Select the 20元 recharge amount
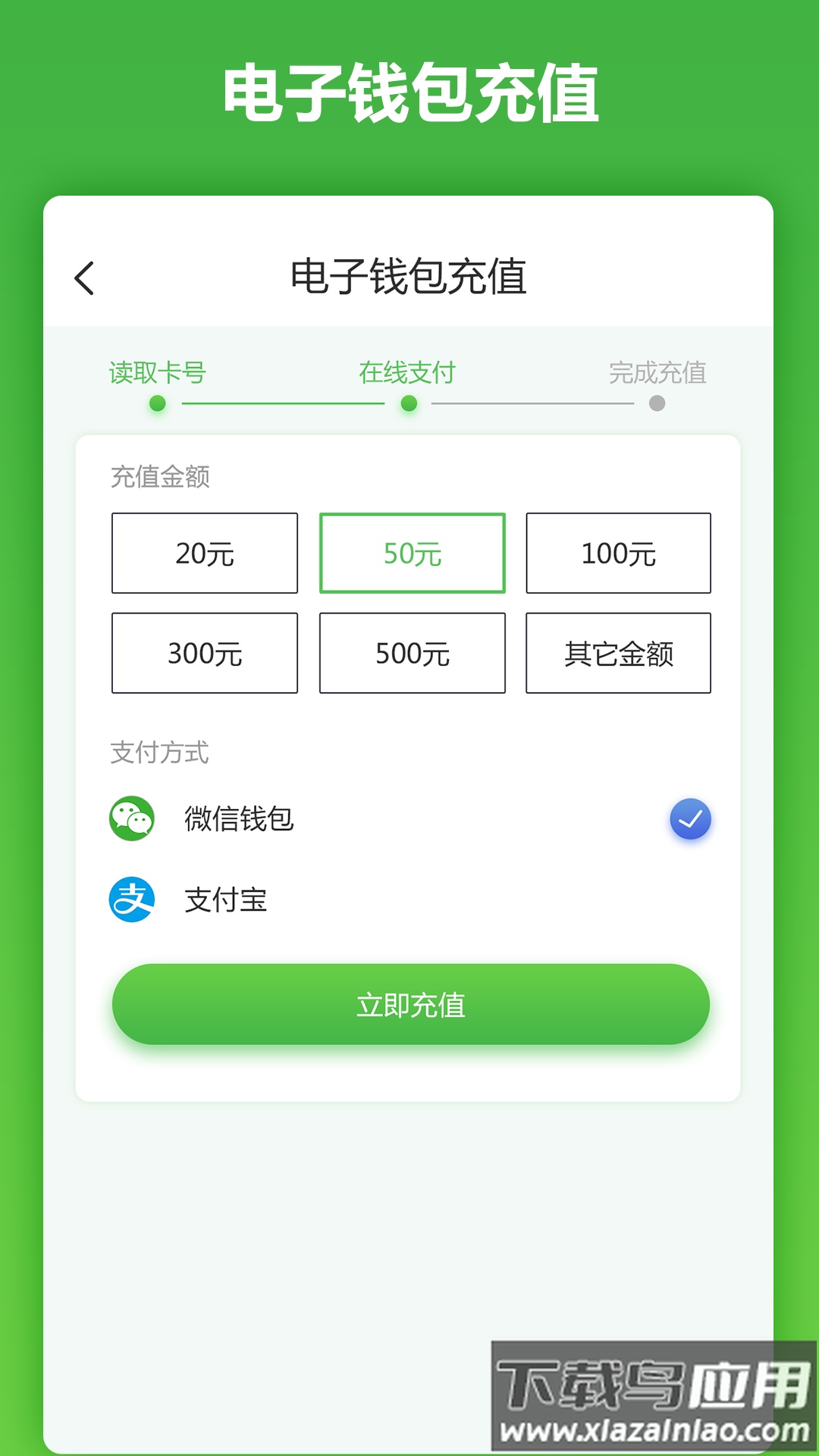 point(204,553)
